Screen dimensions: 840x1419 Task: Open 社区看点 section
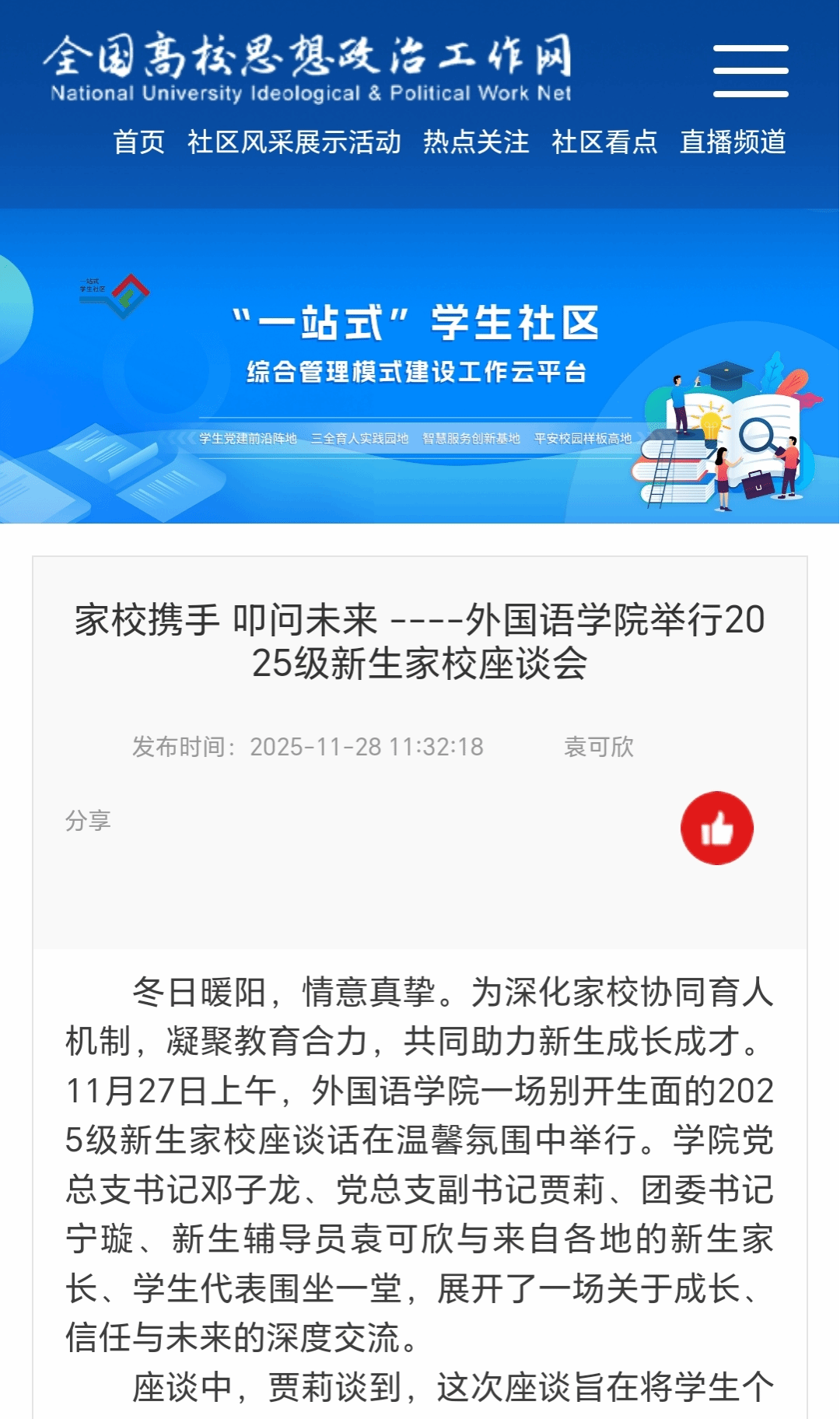point(604,142)
